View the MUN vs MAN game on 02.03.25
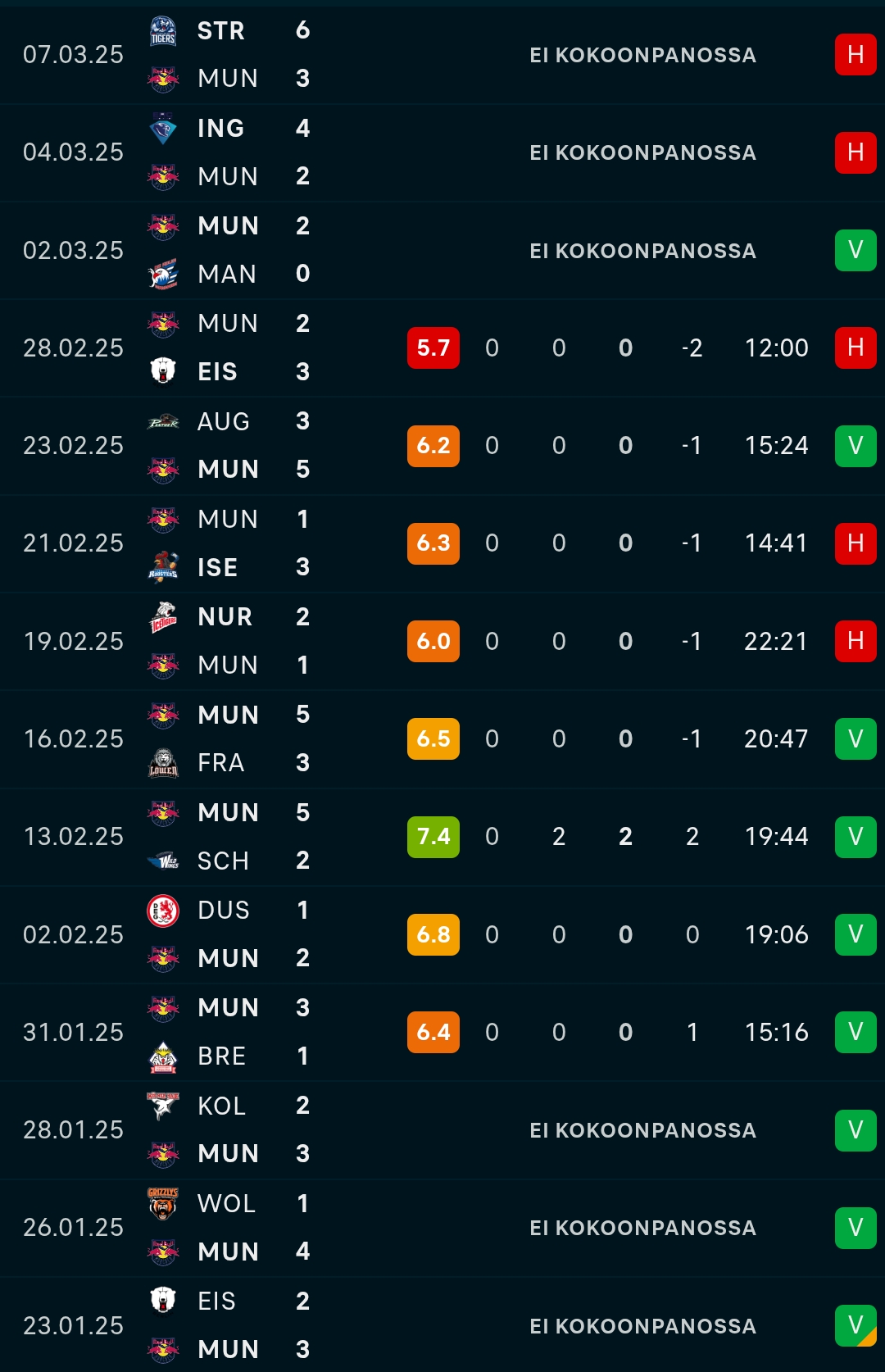This screenshot has width=885, height=1372. [x=442, y=250]
